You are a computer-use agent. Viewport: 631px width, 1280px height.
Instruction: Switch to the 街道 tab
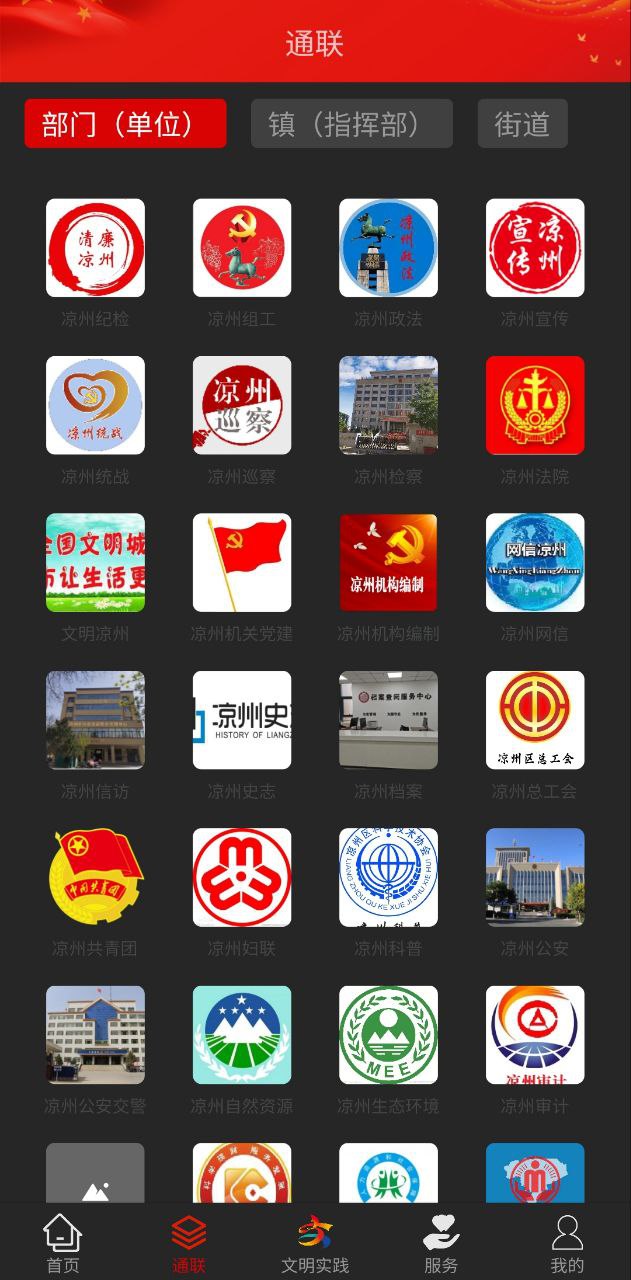[x=522, y=124]
